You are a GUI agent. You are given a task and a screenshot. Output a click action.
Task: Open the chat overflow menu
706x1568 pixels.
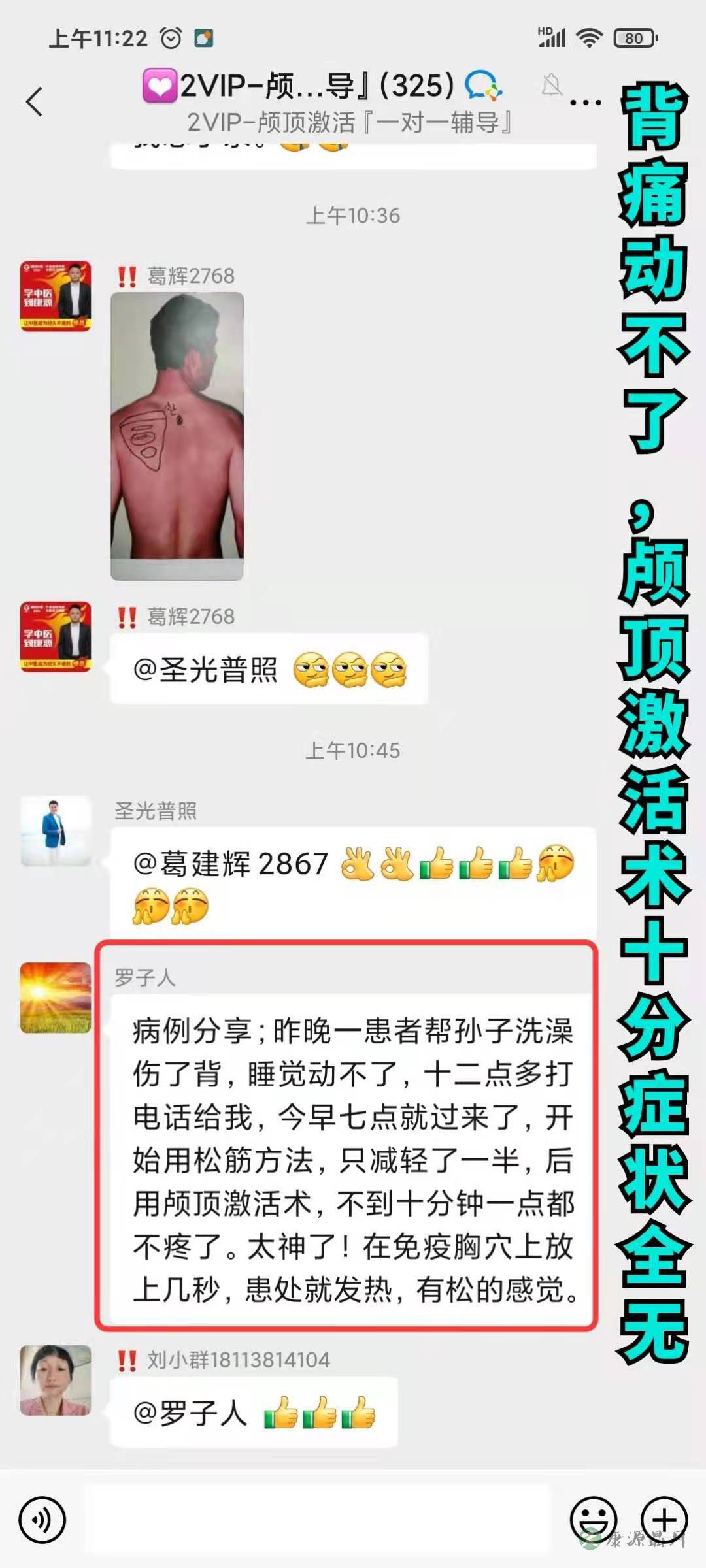coord(585,102)
